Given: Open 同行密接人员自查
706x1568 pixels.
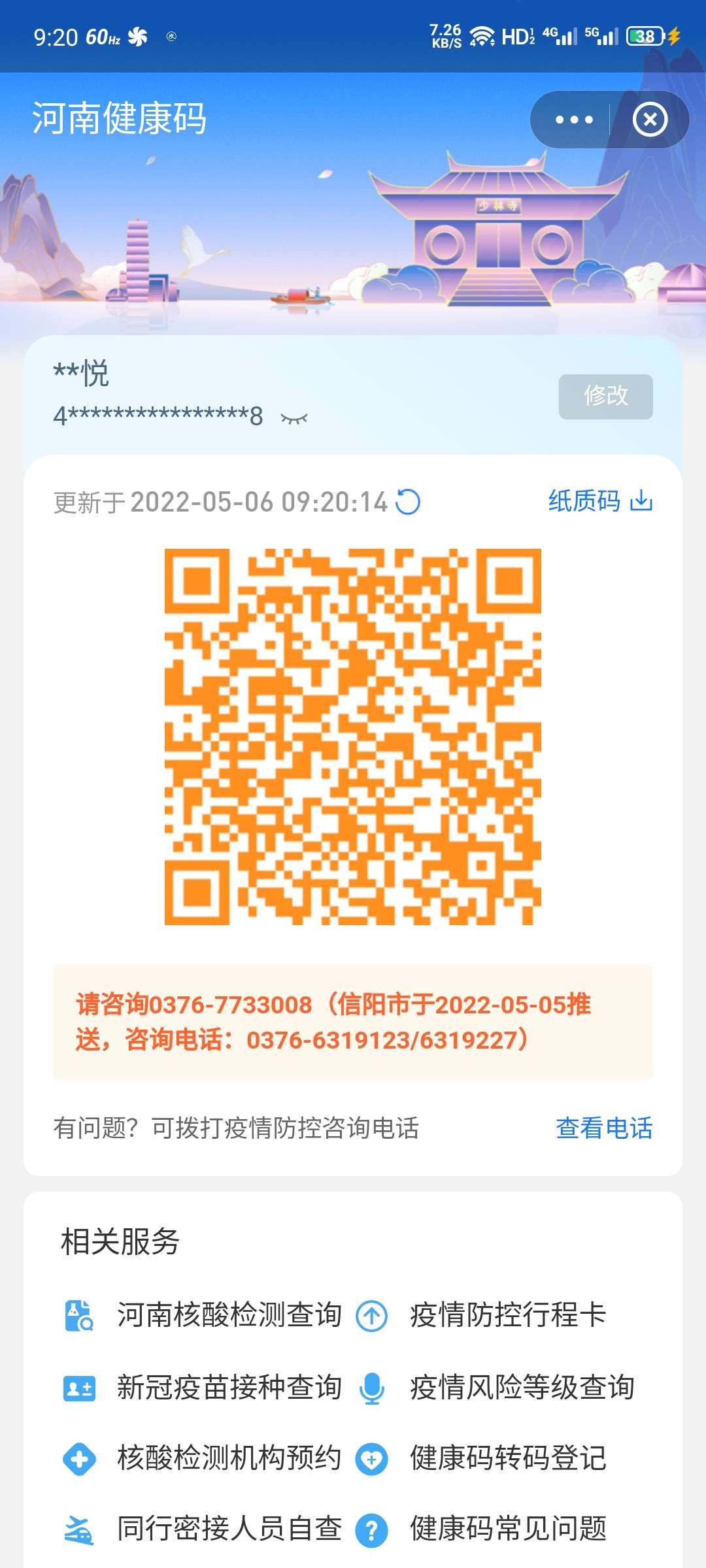Looking at the screenshot, I should (203, 1529).
